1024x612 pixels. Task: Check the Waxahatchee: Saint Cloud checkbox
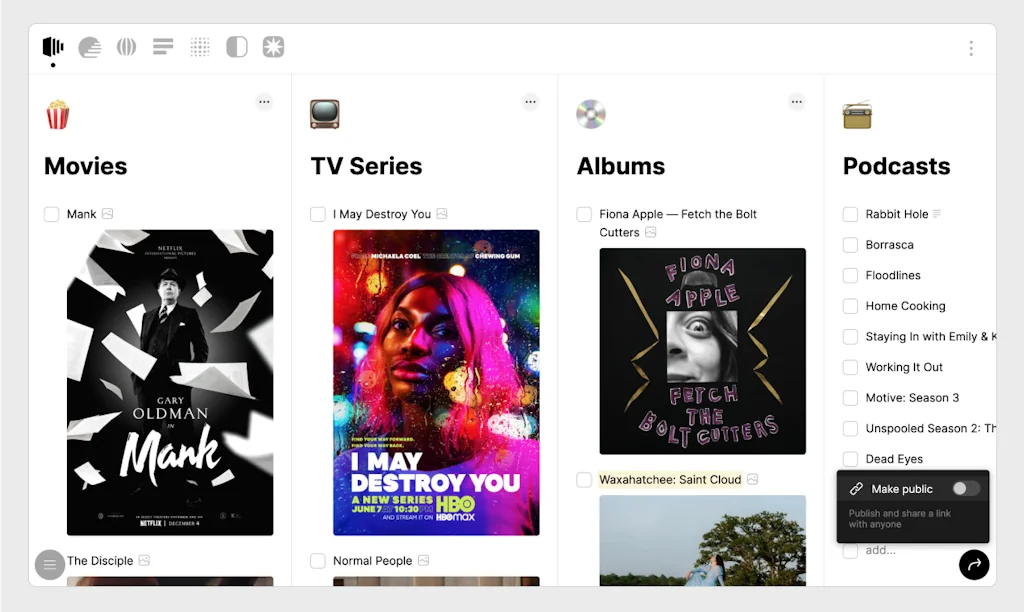tap(584, 480)
